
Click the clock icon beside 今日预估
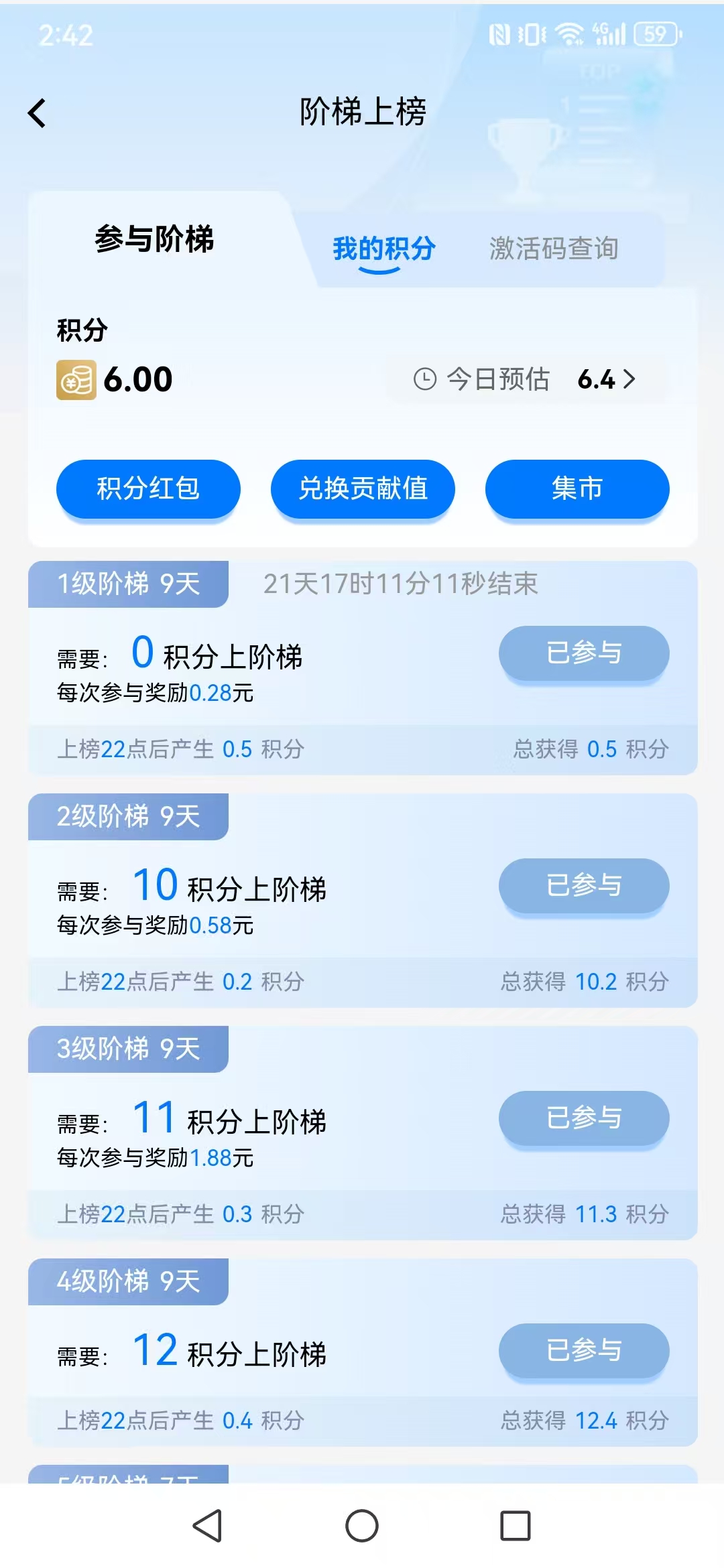click(425, 379)
